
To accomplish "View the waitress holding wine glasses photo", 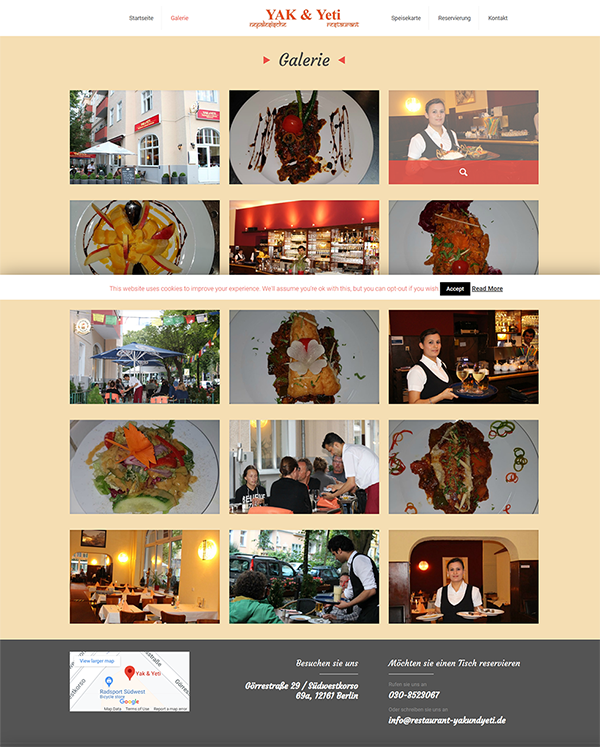I will pos(464,357).
